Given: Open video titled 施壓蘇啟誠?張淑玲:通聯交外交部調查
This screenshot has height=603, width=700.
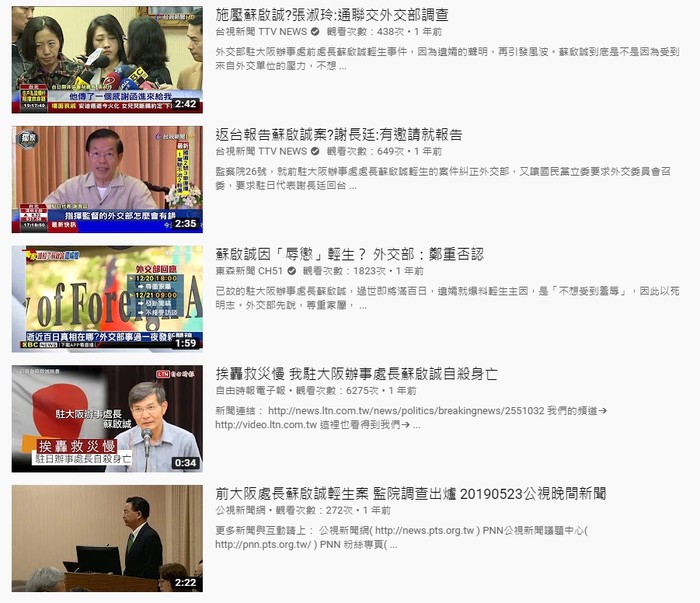Looking at the screenshot, I should coord(332,15).
